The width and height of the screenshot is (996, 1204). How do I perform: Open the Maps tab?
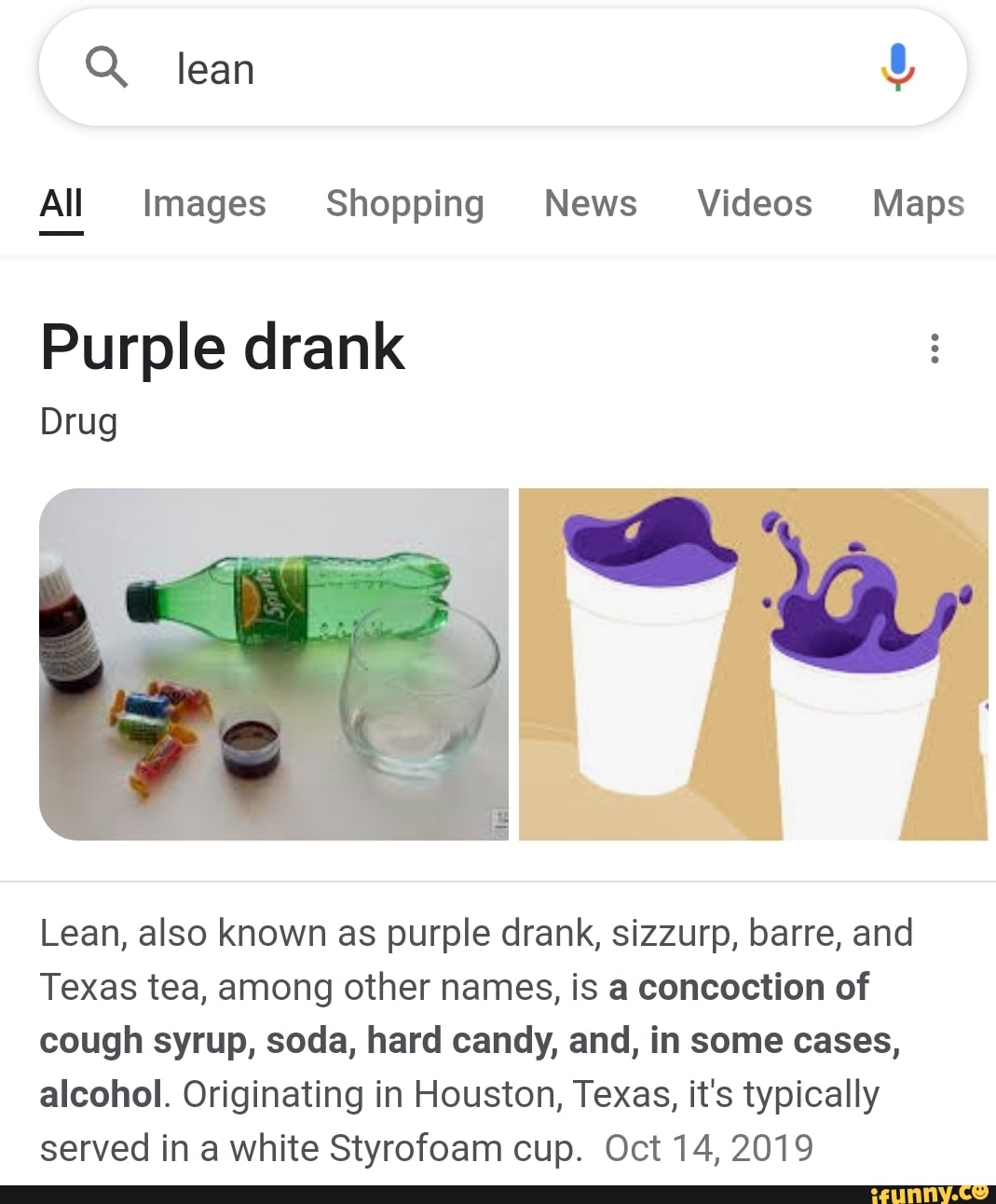click(917, 203)
